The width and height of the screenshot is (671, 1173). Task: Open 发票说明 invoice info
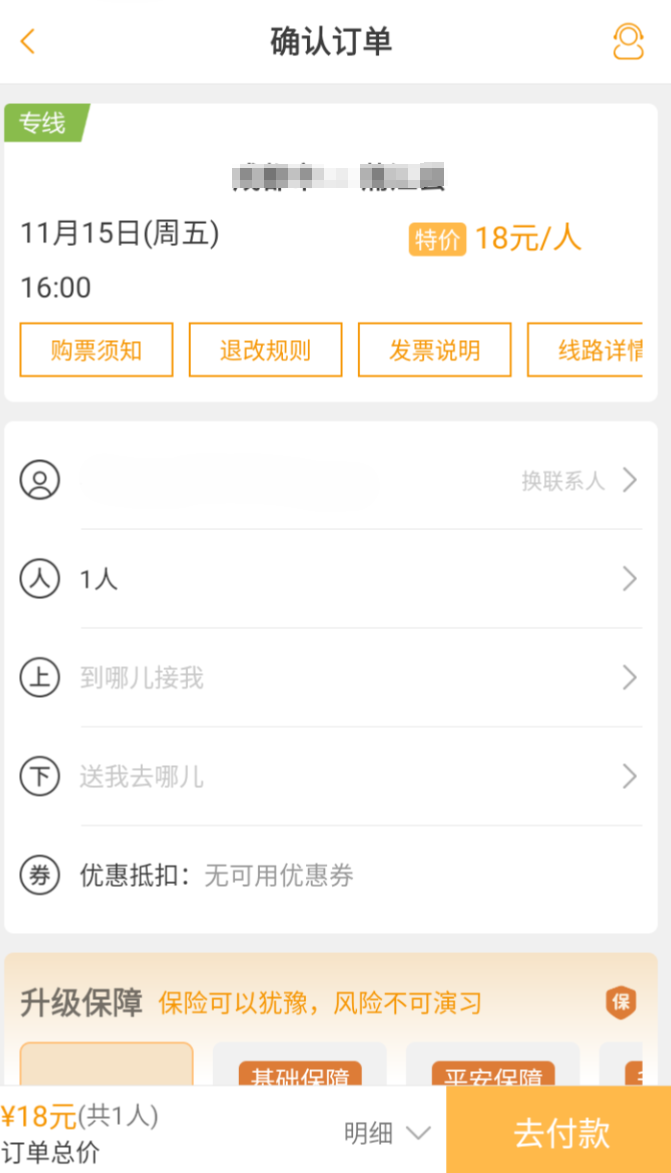point(434,350)
